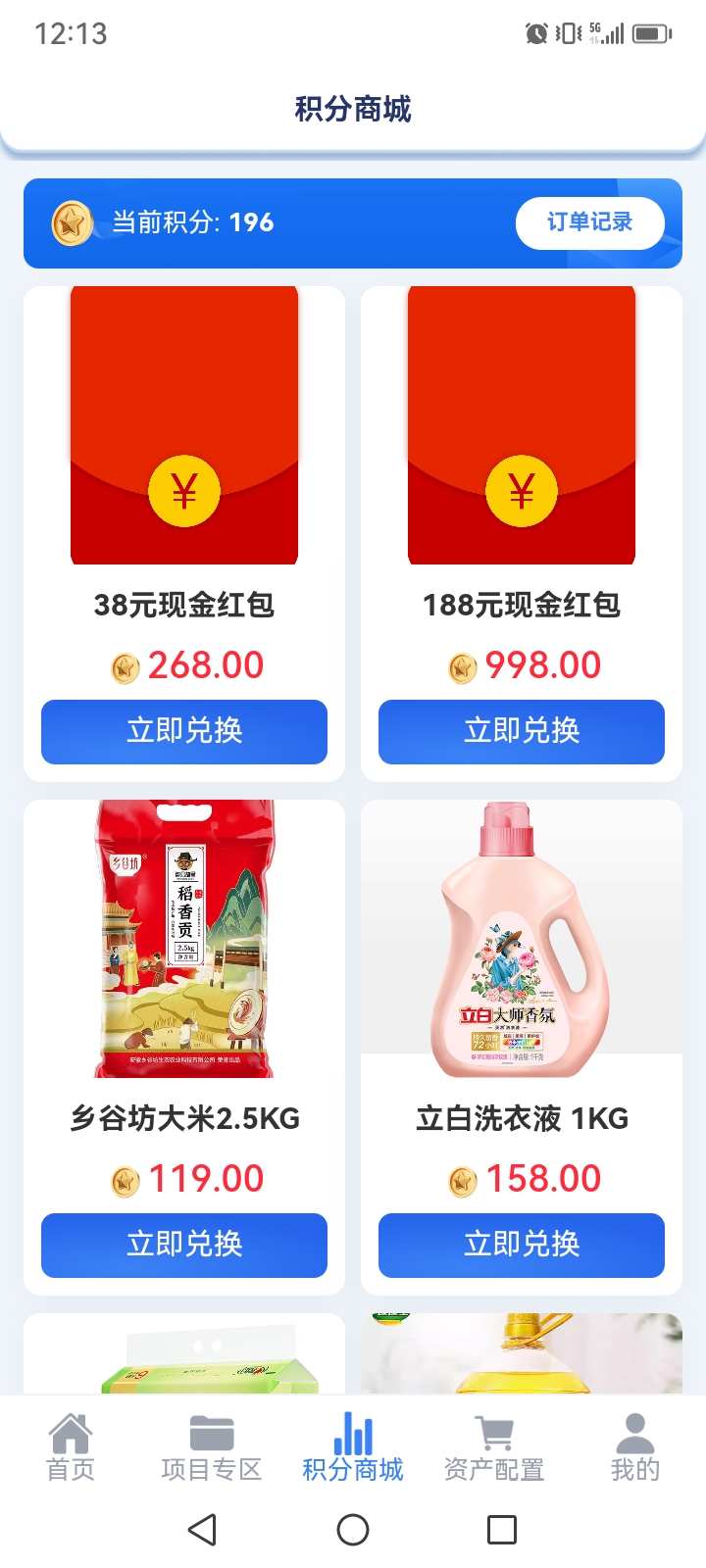
Task: Redeem the 38元现金红包 with 立即兑换
Action: [x=184, y=731]
